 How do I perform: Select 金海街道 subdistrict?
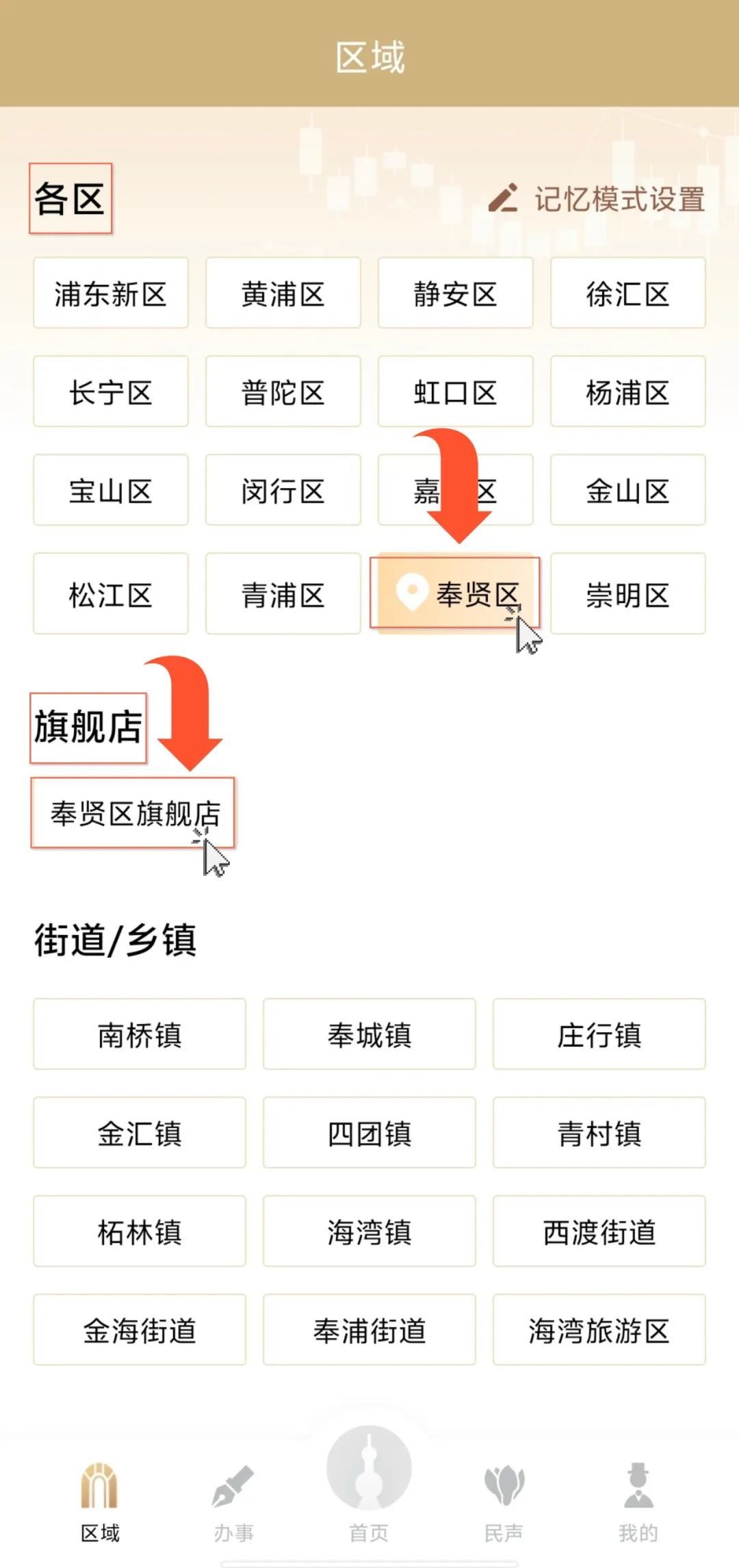click(140, 1330)
